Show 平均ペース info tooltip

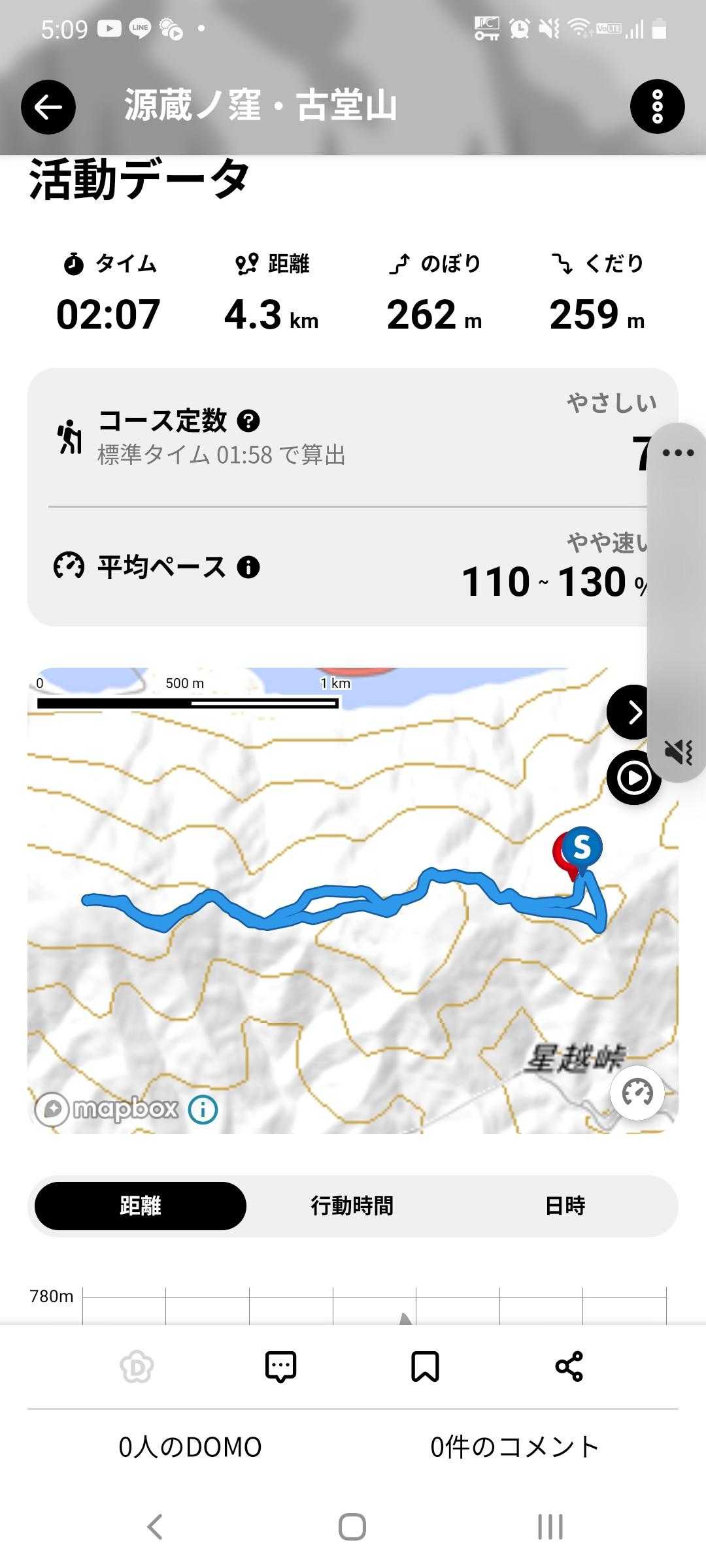click(248, 566)
